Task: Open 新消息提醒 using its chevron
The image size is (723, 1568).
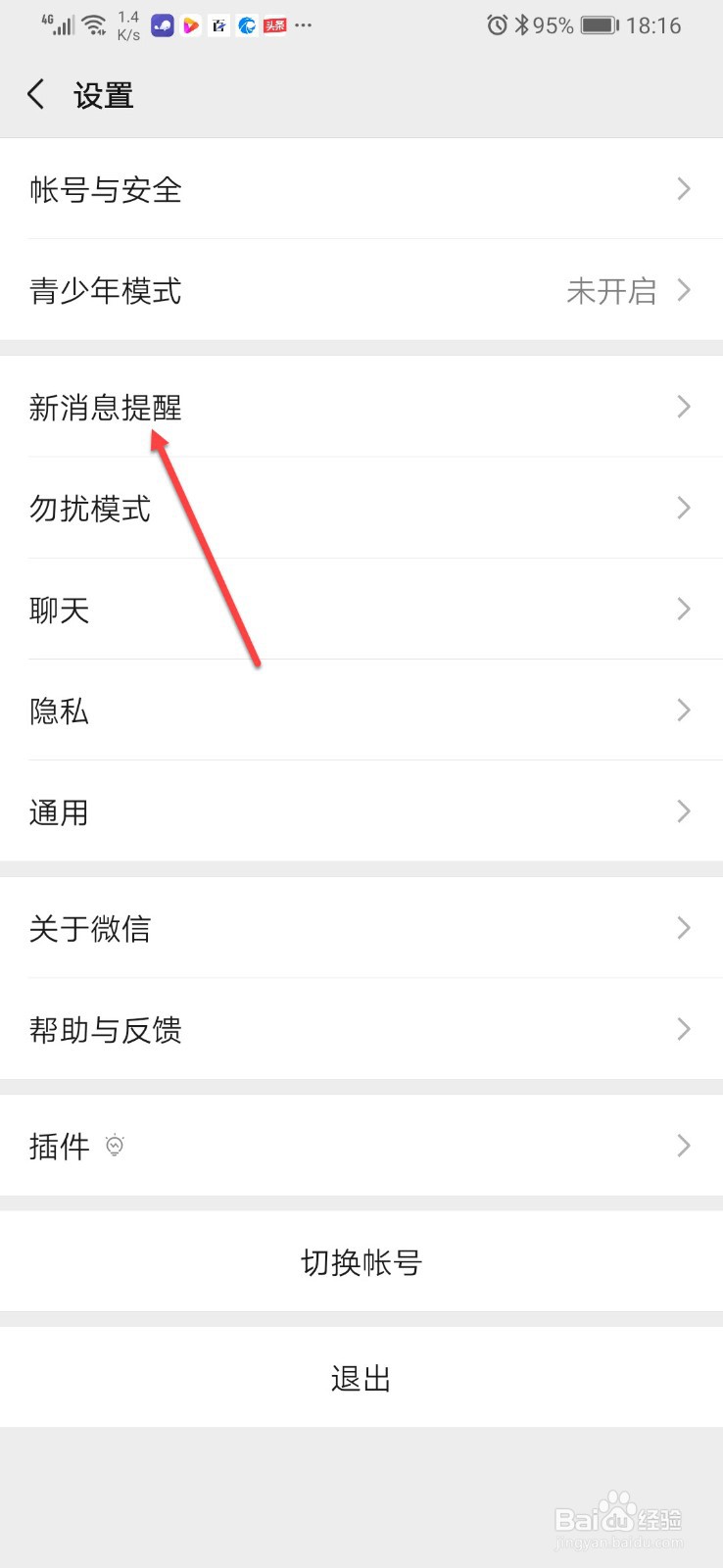Action: 683,407
